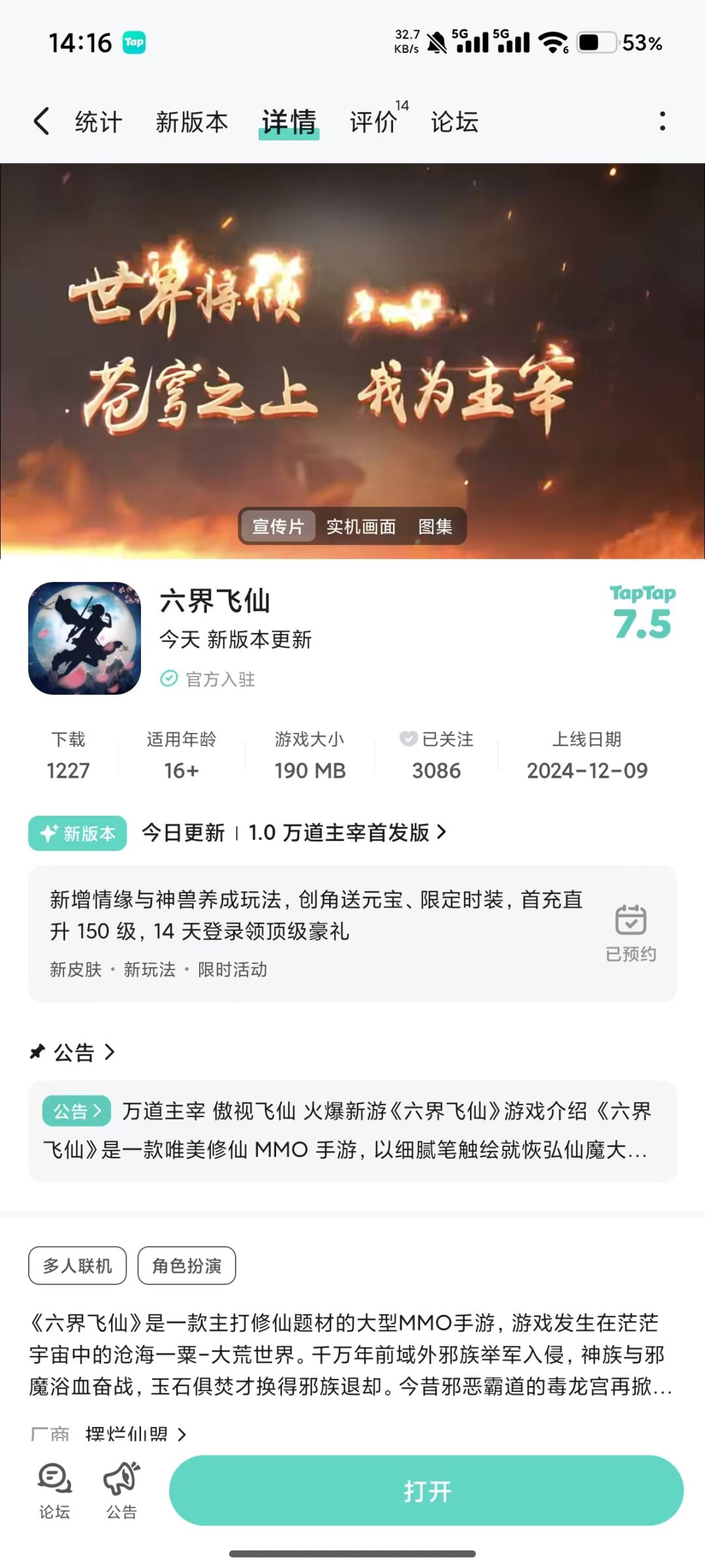Tap the 已关注 heart indicator above 3086
The height and width of the screenshot is (1568, 705).
[x=409, y=739]
